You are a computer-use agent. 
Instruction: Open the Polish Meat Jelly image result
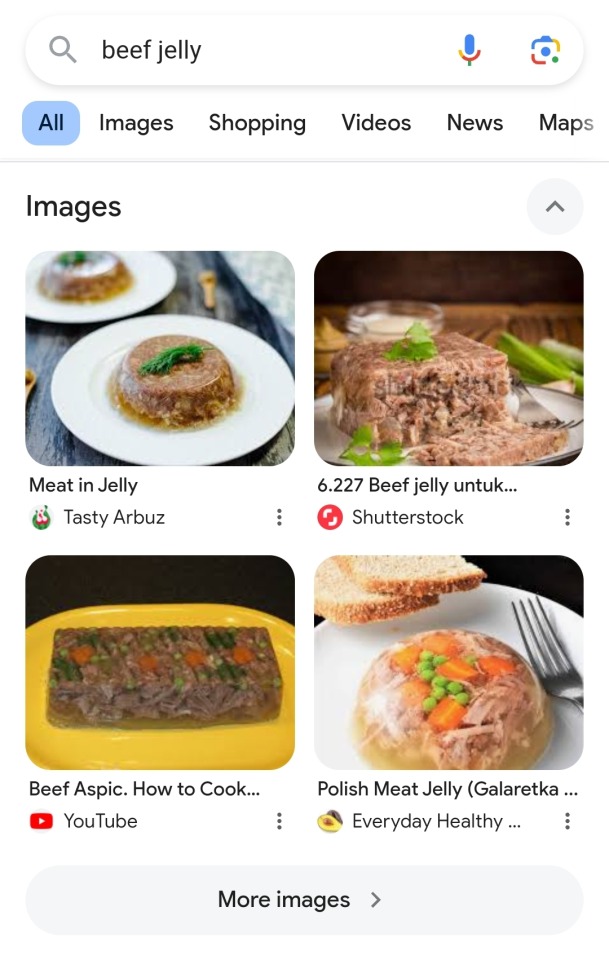click(x=448, y=662)
